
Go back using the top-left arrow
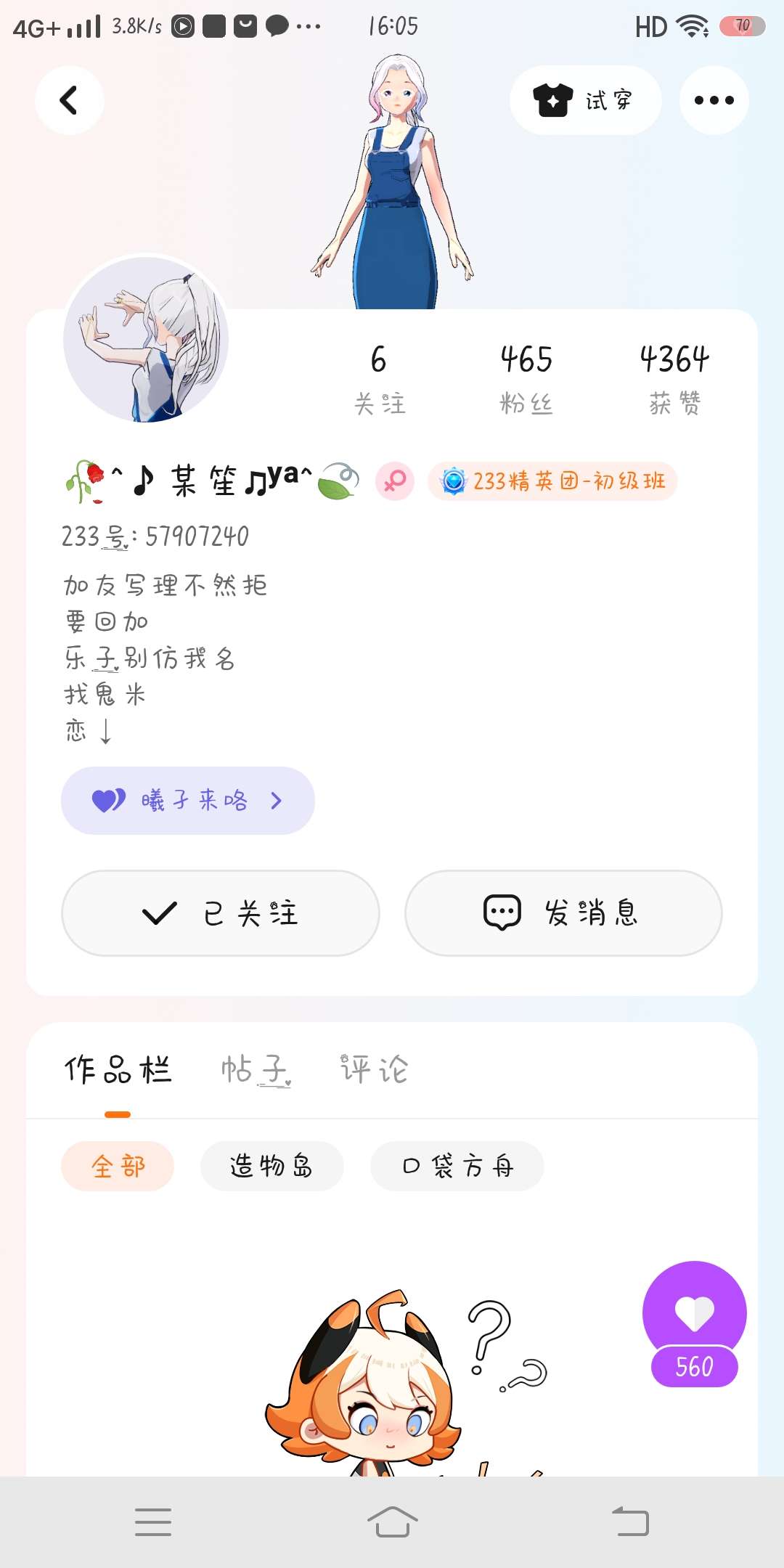point(69,100)
